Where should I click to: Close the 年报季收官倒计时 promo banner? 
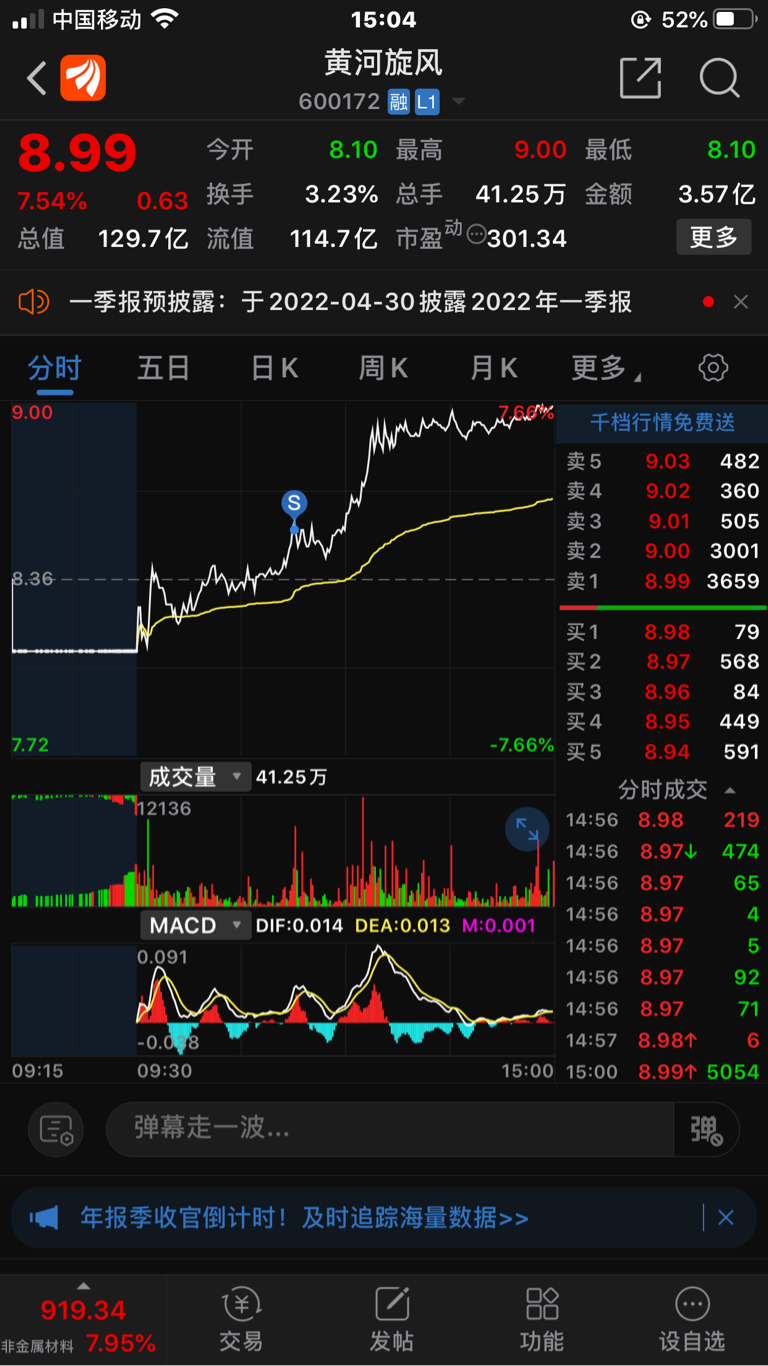point(726,1217)
